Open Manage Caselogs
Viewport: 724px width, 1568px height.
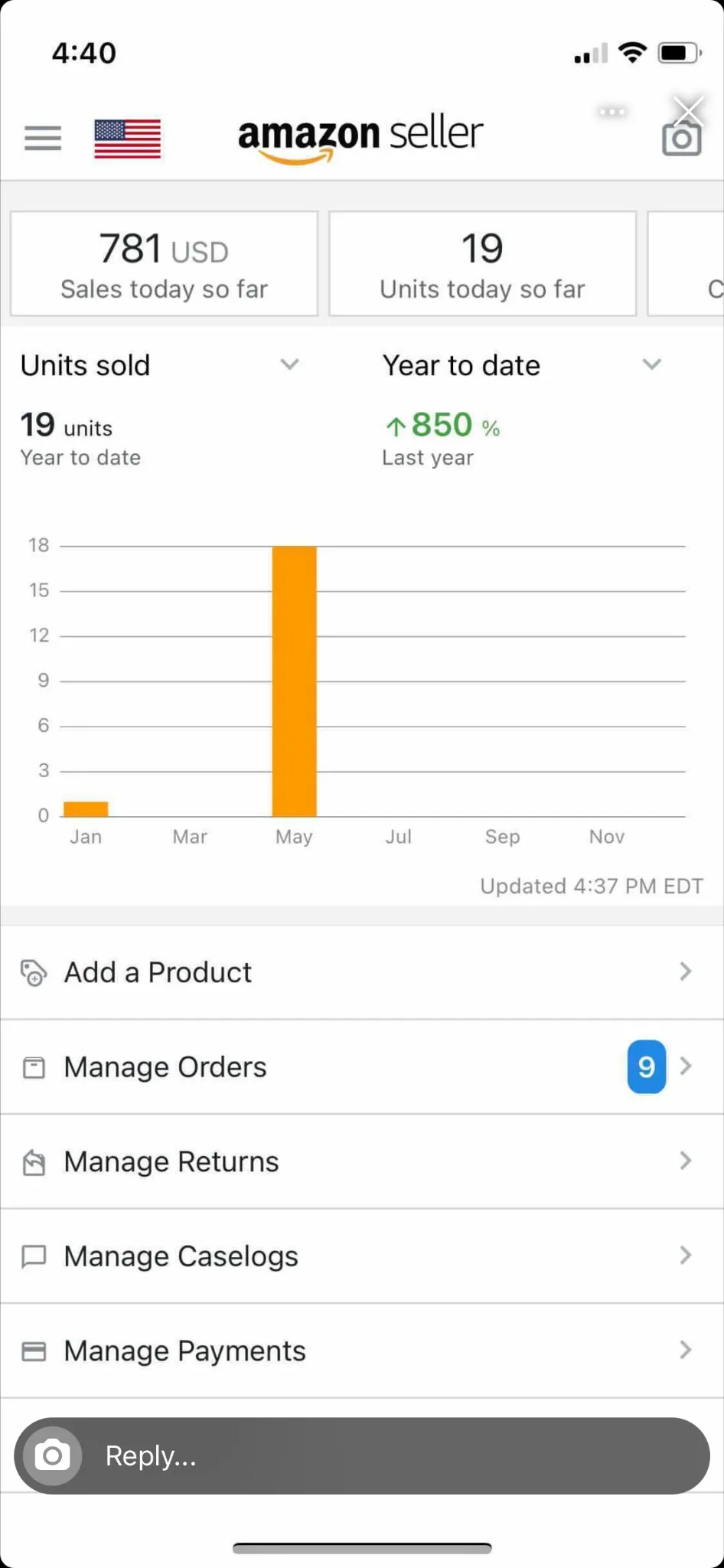pos(362,1256)
